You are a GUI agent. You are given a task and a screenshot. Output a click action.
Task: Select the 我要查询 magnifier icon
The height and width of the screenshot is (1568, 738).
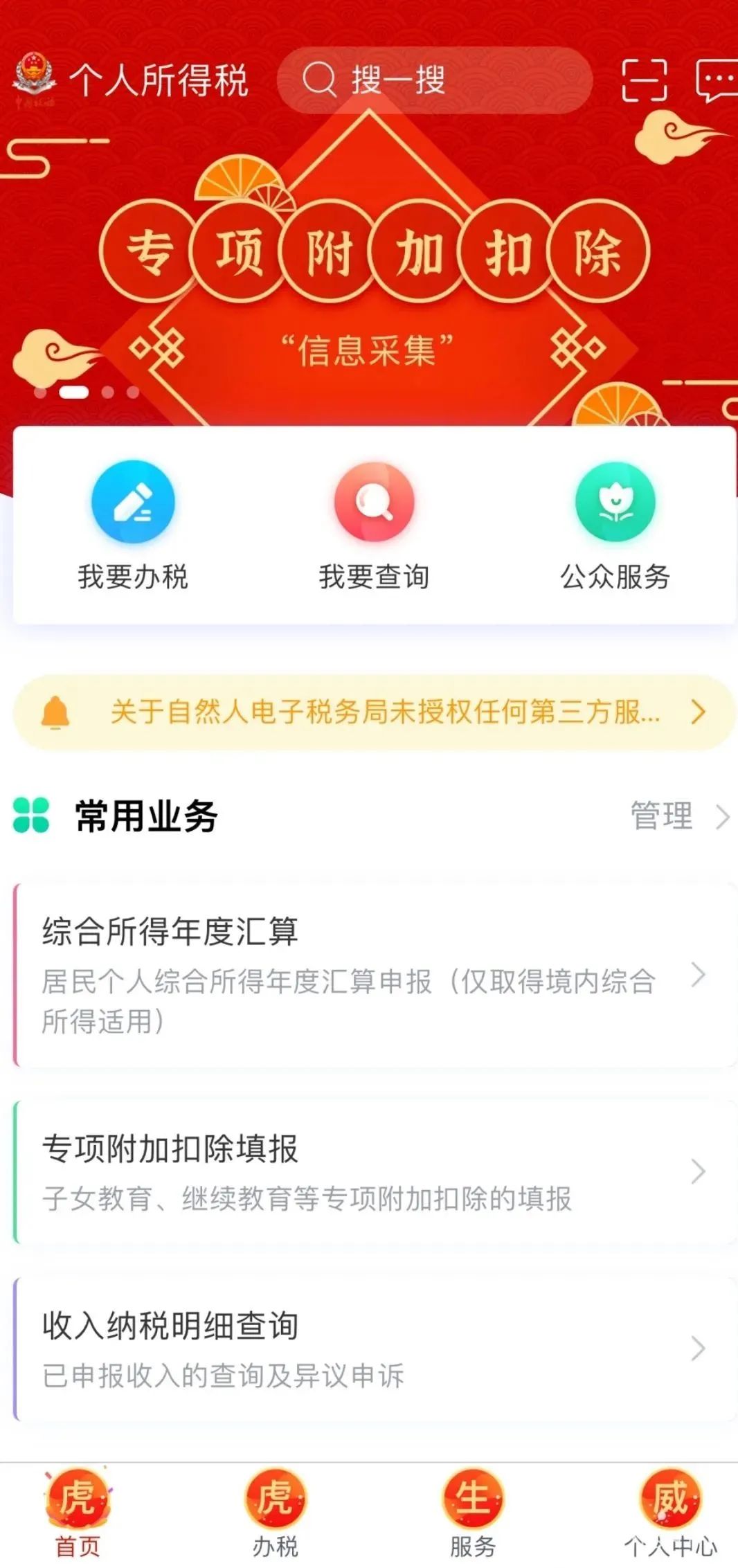375,503
